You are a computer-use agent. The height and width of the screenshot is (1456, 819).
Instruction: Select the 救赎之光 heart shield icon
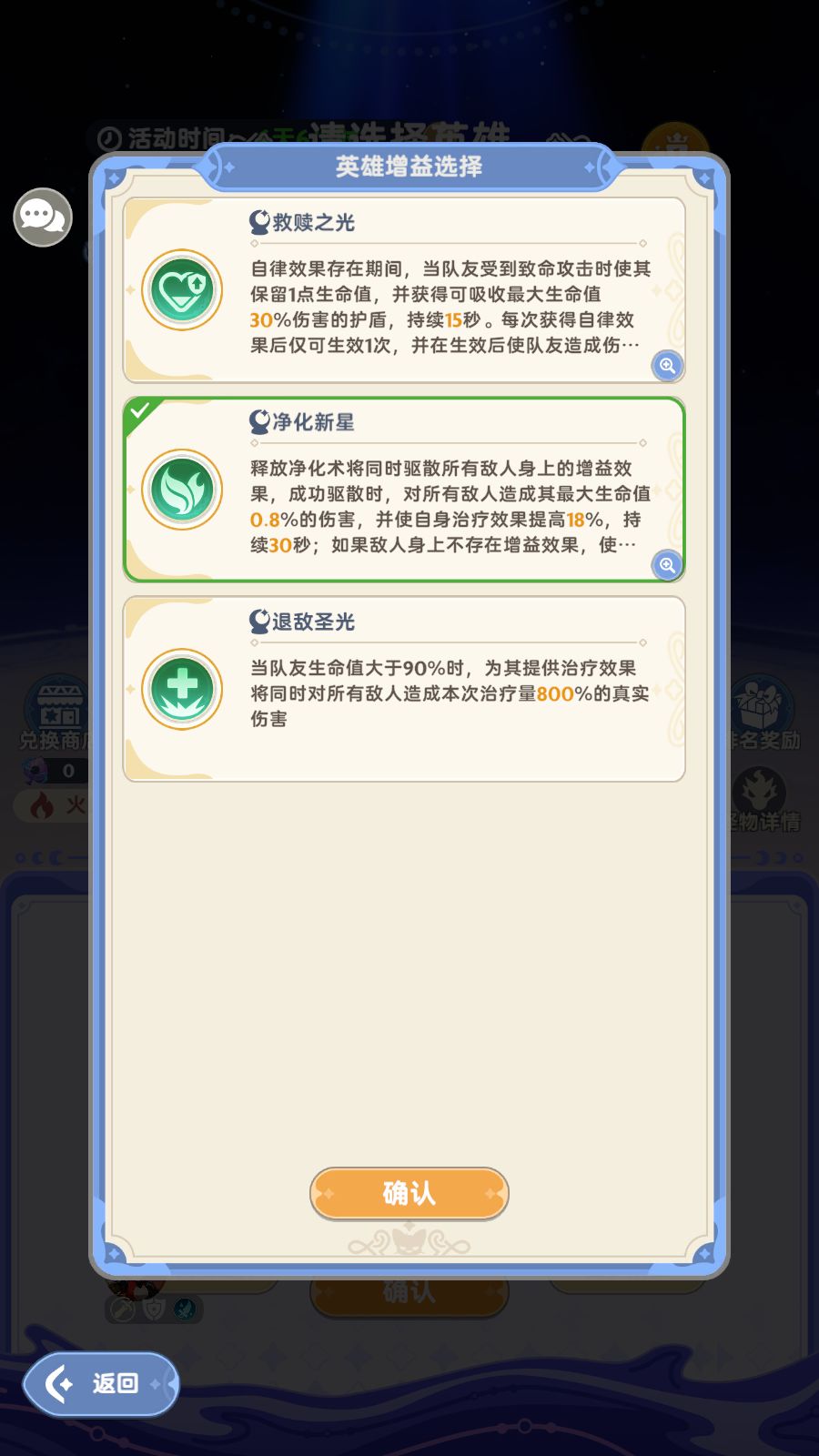[181, 289]
